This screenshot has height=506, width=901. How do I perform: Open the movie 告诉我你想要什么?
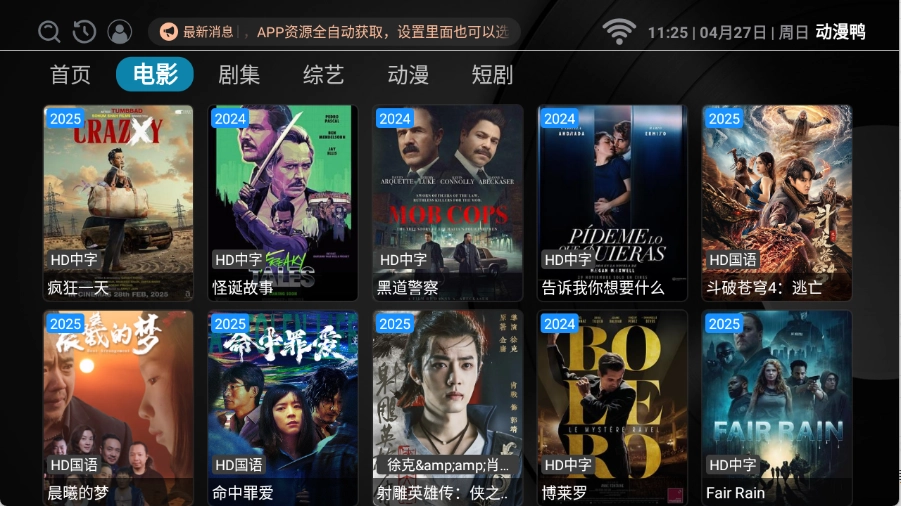(612, 200)
